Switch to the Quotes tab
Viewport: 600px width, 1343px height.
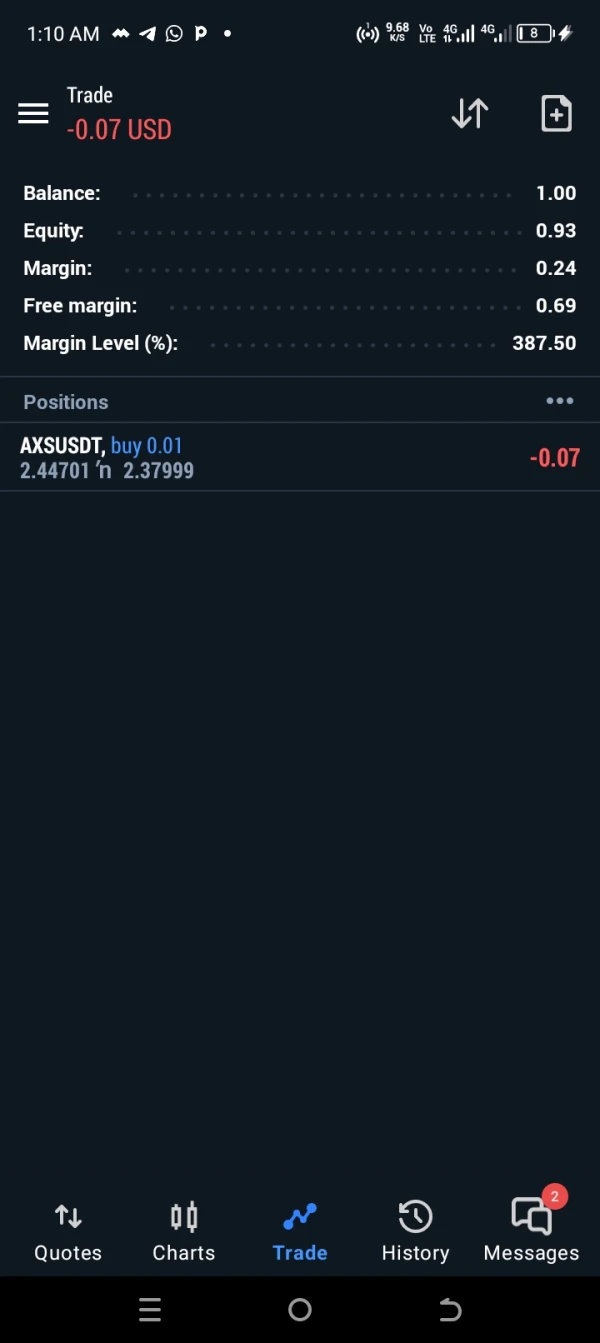68,1232
